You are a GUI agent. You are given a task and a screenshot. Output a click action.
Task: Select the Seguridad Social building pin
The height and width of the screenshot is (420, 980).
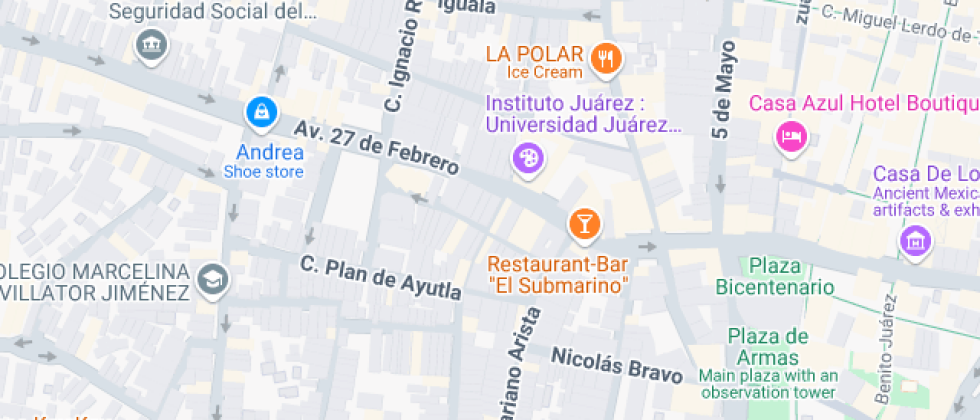pos(151,44)
